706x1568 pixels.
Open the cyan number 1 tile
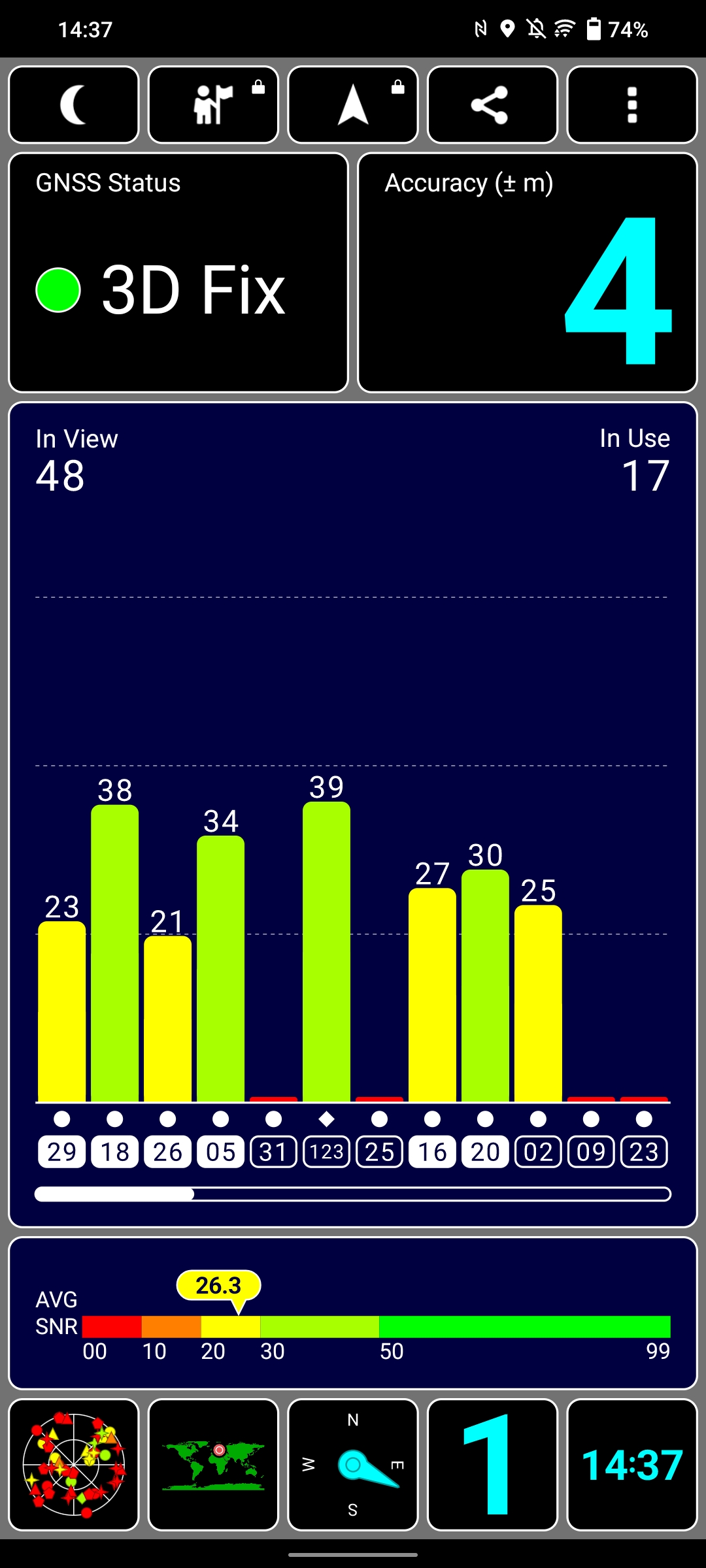(492, 1465)
